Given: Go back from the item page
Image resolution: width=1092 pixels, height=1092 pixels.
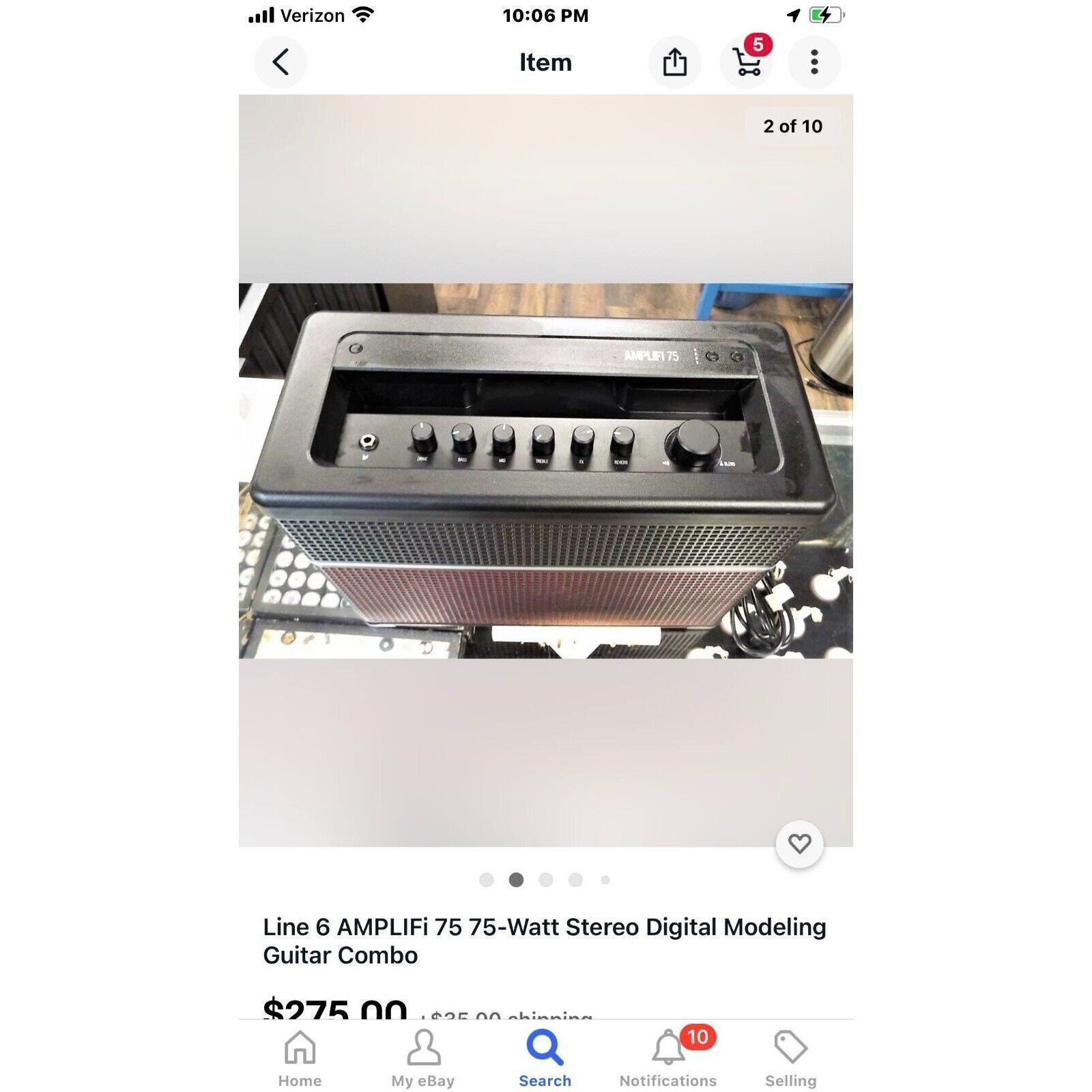Looking at the screenshot, I should tap(281, 62).
